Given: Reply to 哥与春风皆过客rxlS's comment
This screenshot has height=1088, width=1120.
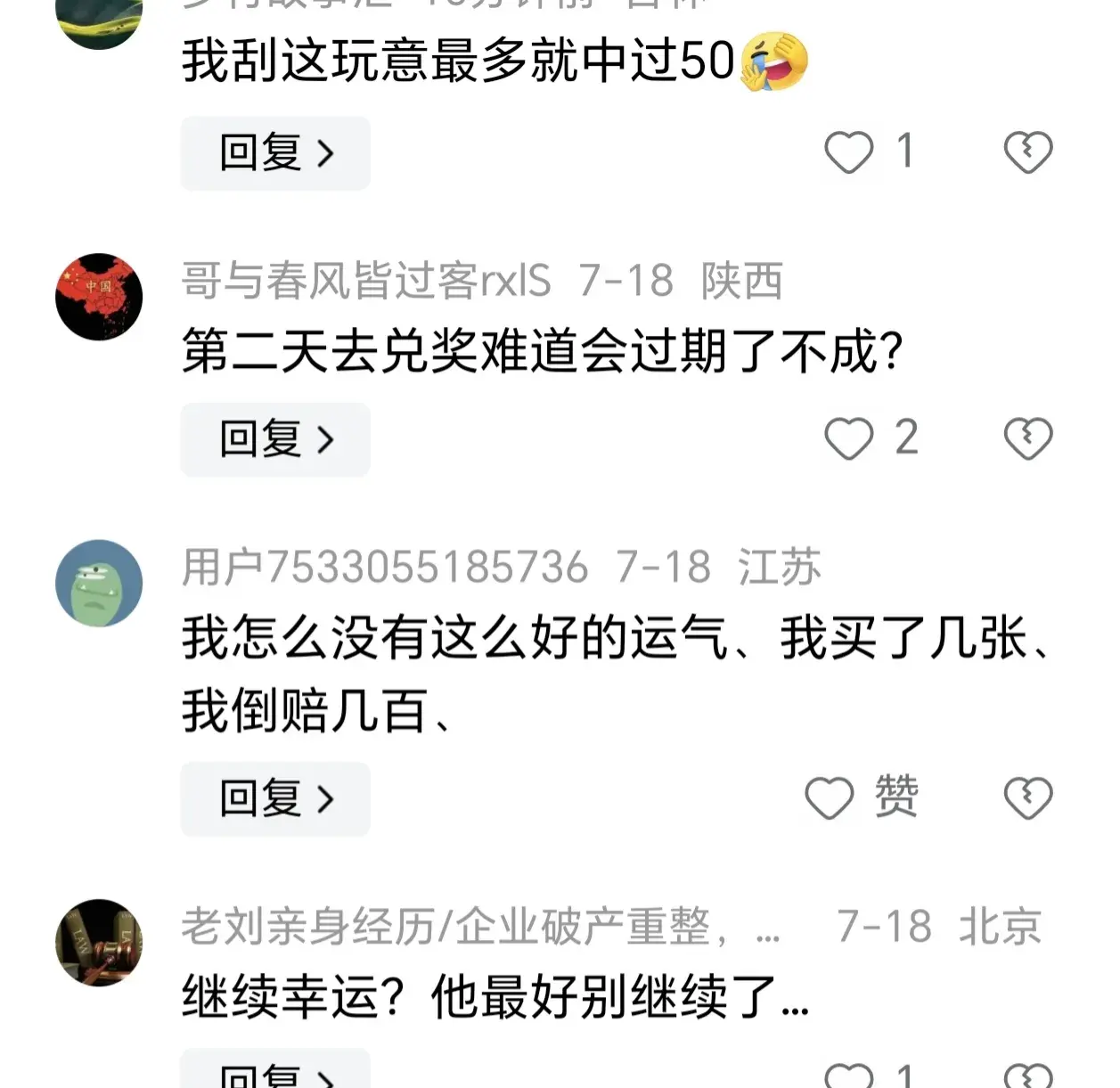Looking at the screenshot, I should point(275,439).
